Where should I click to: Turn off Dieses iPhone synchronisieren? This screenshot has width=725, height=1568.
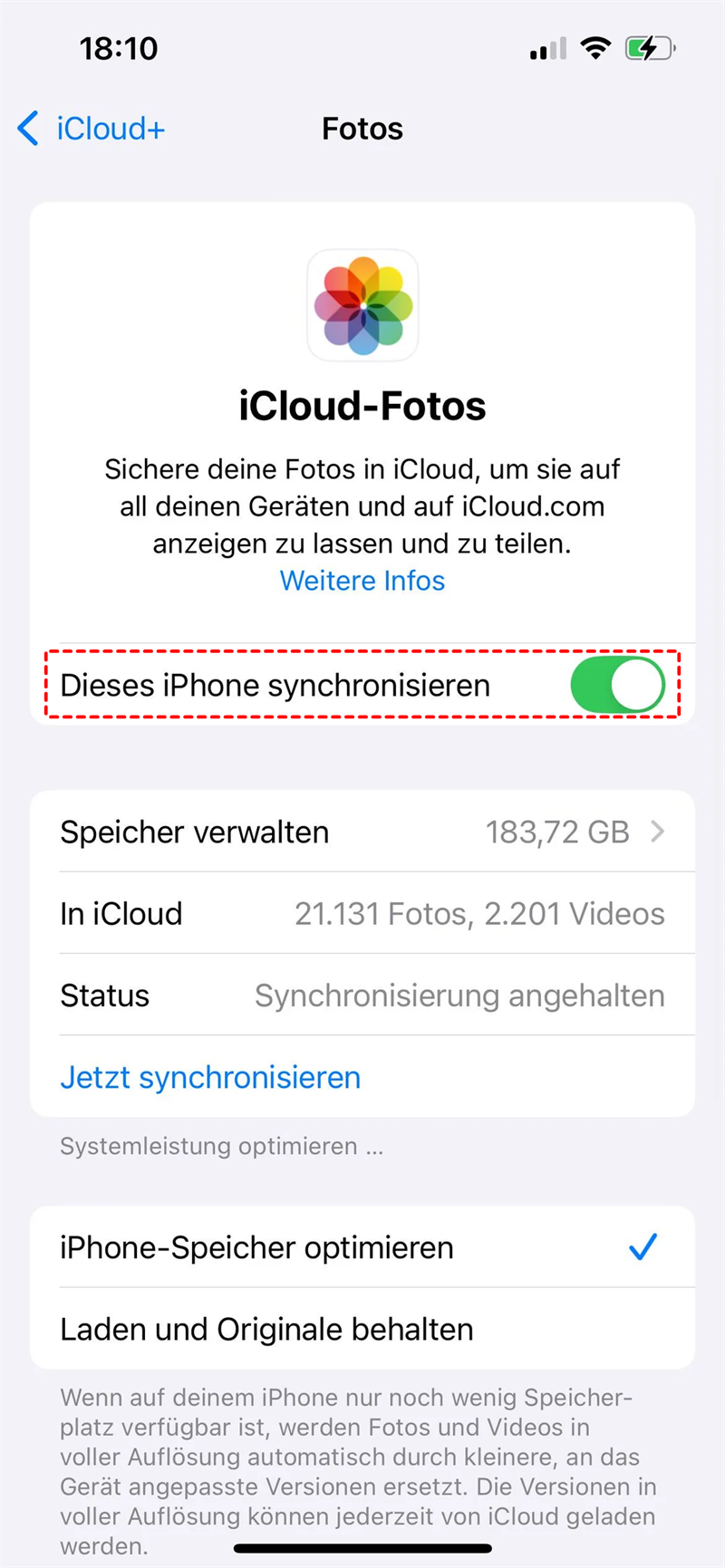coord(617,686)
